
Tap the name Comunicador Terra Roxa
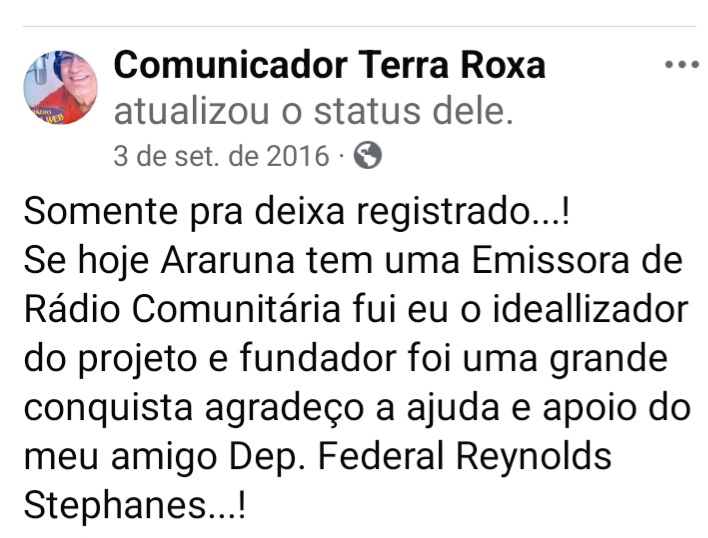click(x=330, y=65)
